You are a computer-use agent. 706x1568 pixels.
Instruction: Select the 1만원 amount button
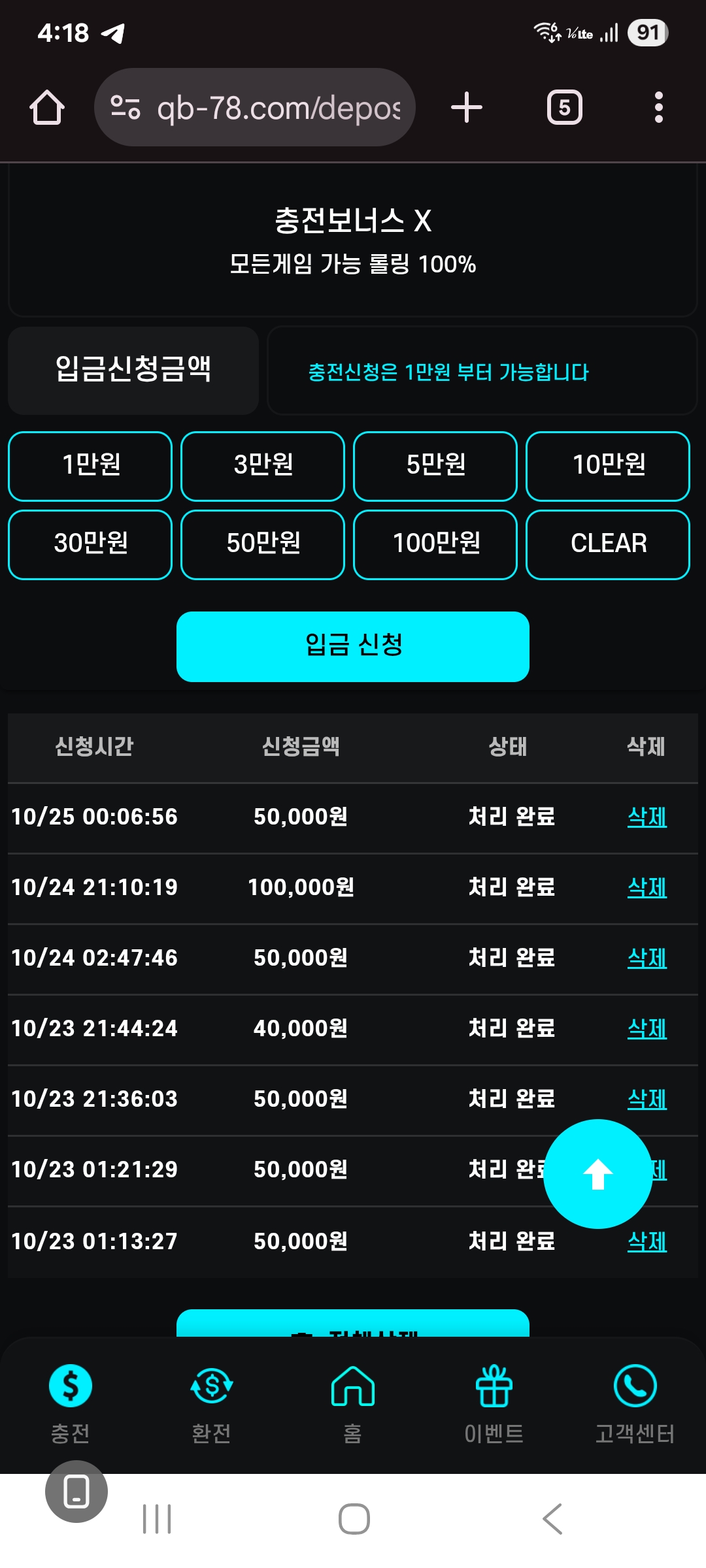[90, 466]
